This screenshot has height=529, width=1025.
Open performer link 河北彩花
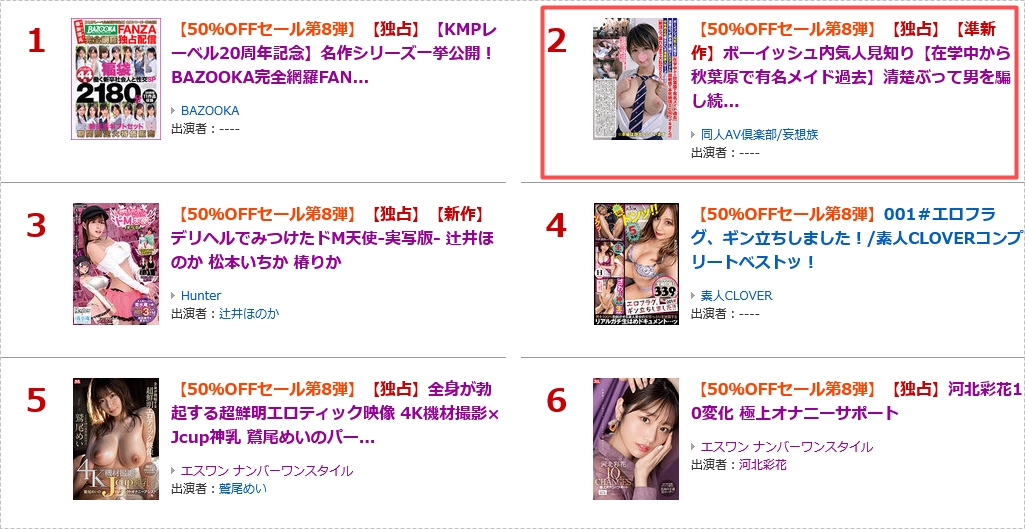(x=762, y=464)
